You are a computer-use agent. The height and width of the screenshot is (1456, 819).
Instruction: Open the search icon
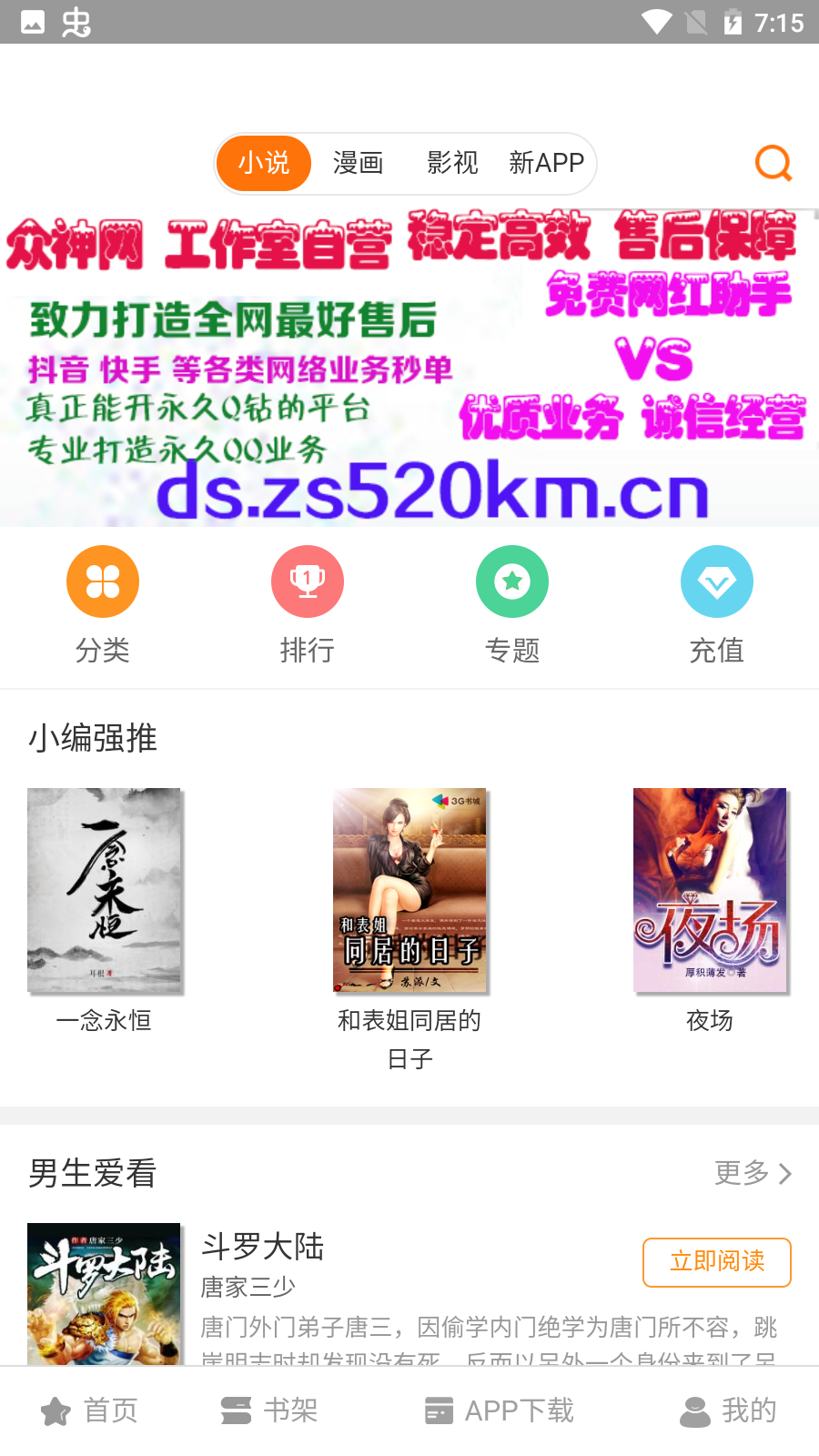tap(773, 164)
